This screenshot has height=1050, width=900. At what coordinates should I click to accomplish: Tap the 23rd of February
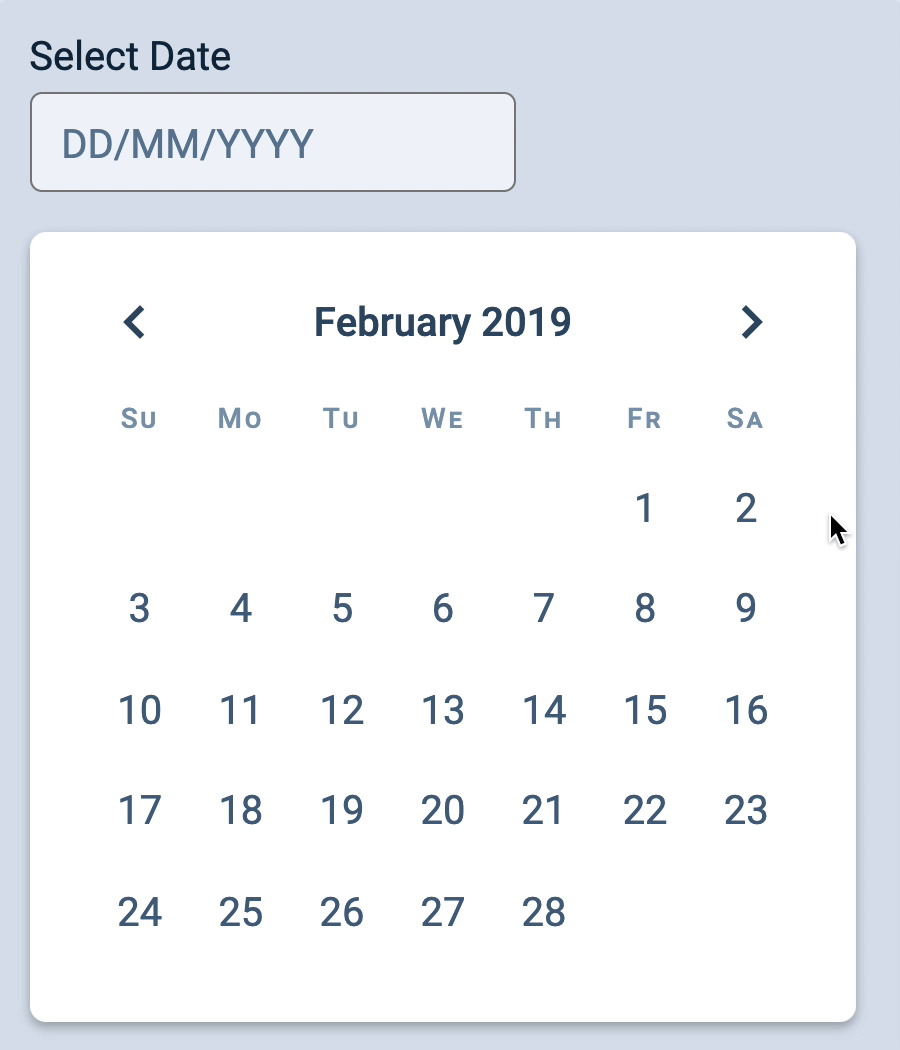(x=746, y=810)
